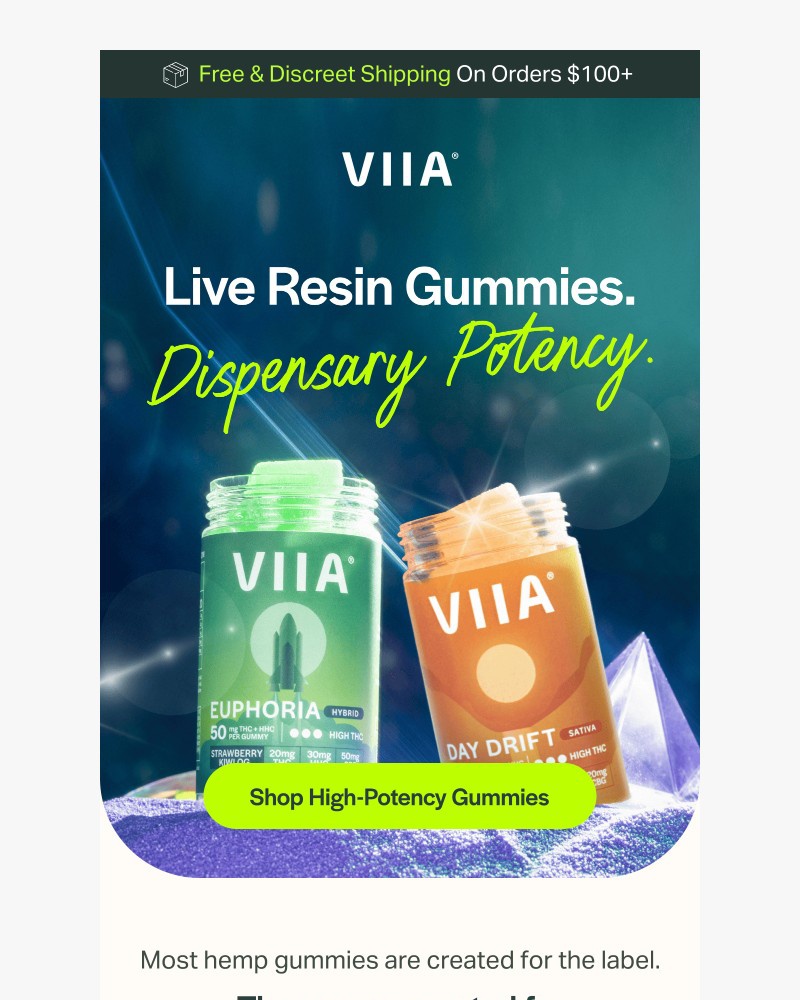The width and height of the screenshot is (800, 1000).
Task: Click the package box shipping icon
Action: point(174,73)
